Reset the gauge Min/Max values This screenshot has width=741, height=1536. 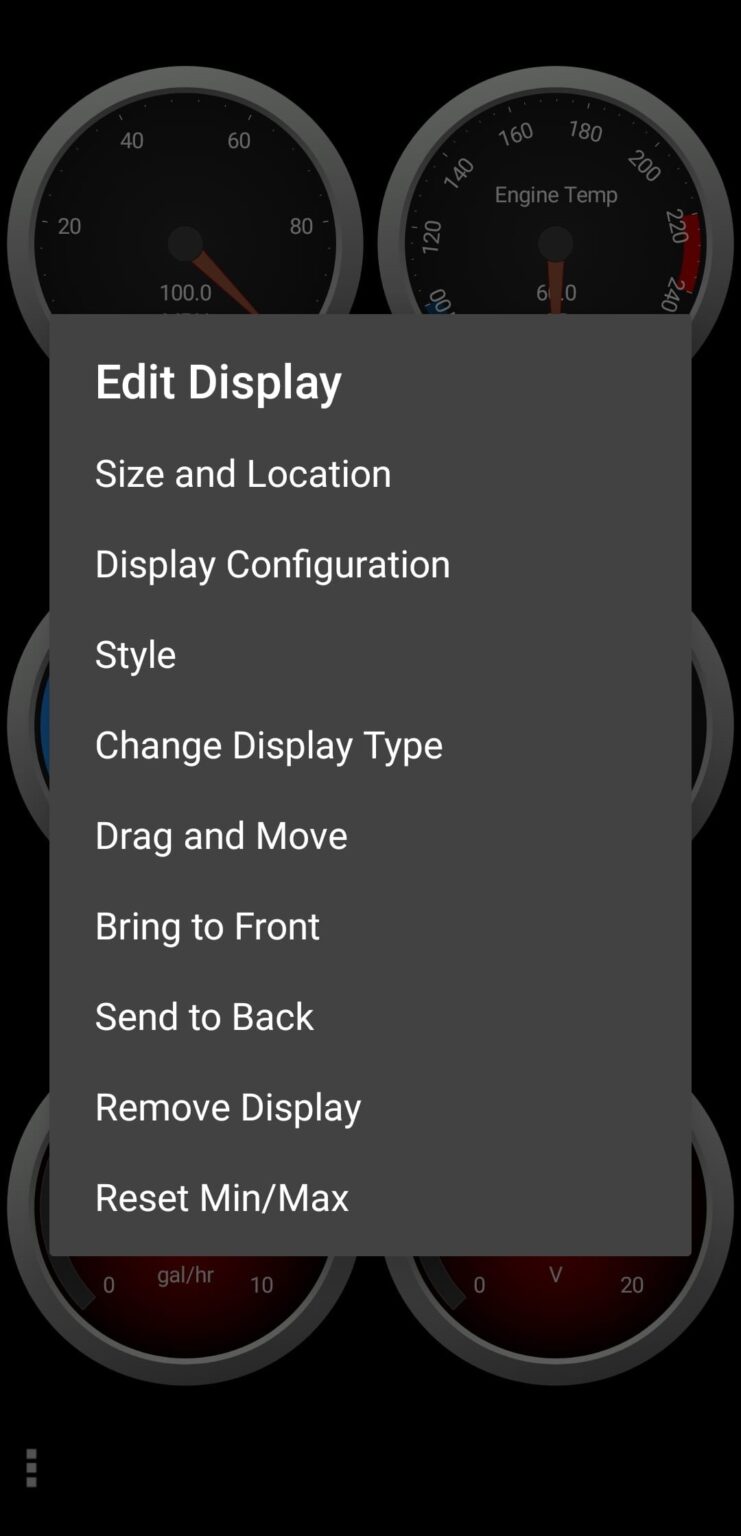click(x=221, y=1196)
